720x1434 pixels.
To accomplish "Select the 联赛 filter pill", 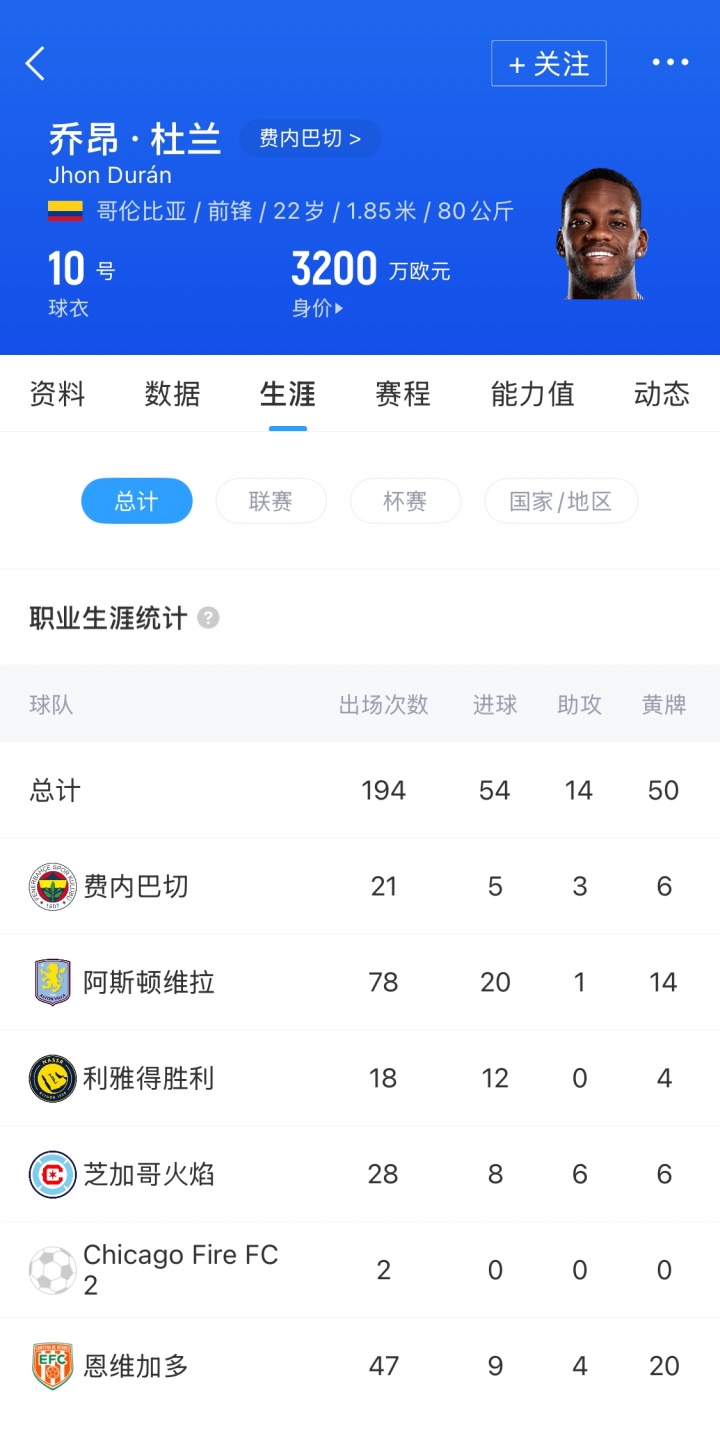I will pos(270,501).
